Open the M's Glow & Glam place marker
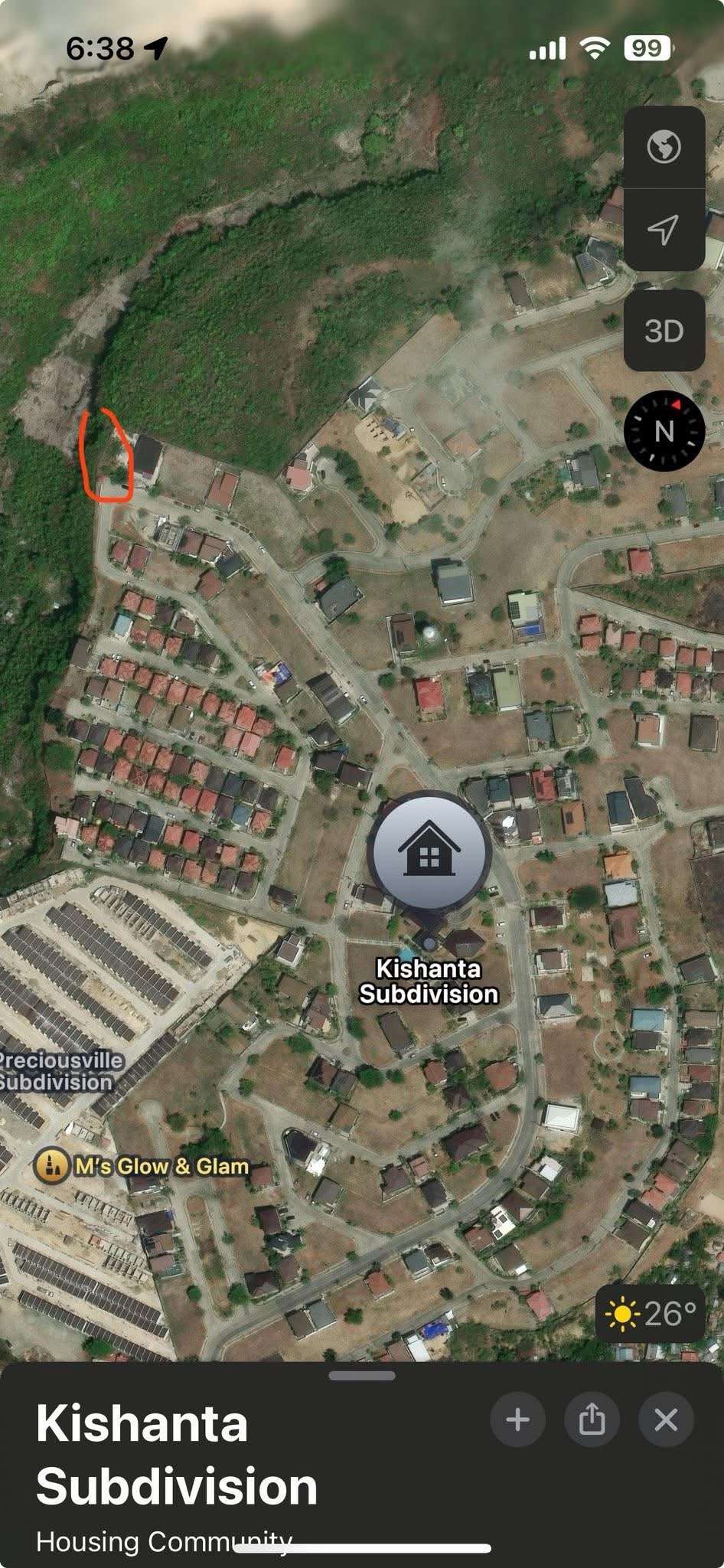The width and height of the screenshot is (724, 1568). [52, 1166]
